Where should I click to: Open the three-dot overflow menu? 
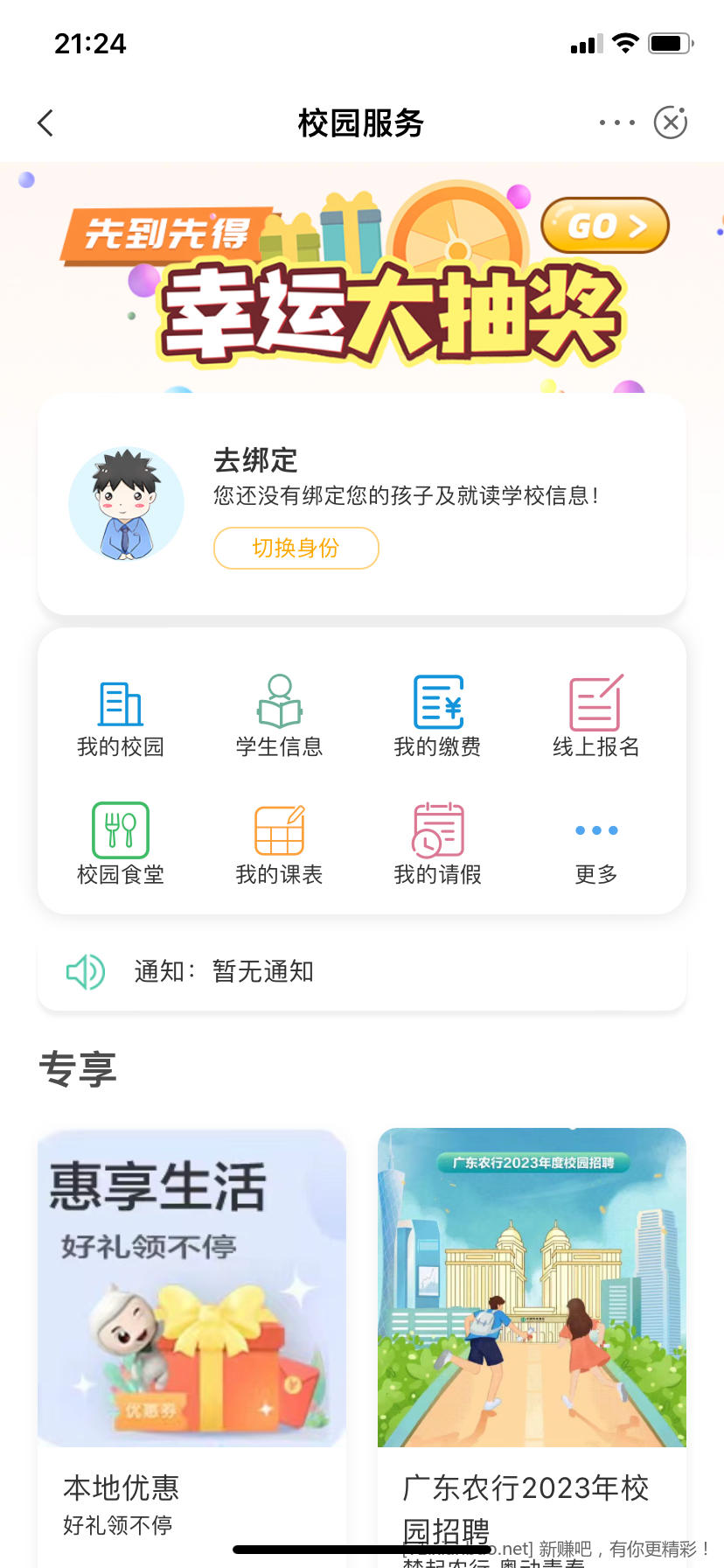coord(616,122)
